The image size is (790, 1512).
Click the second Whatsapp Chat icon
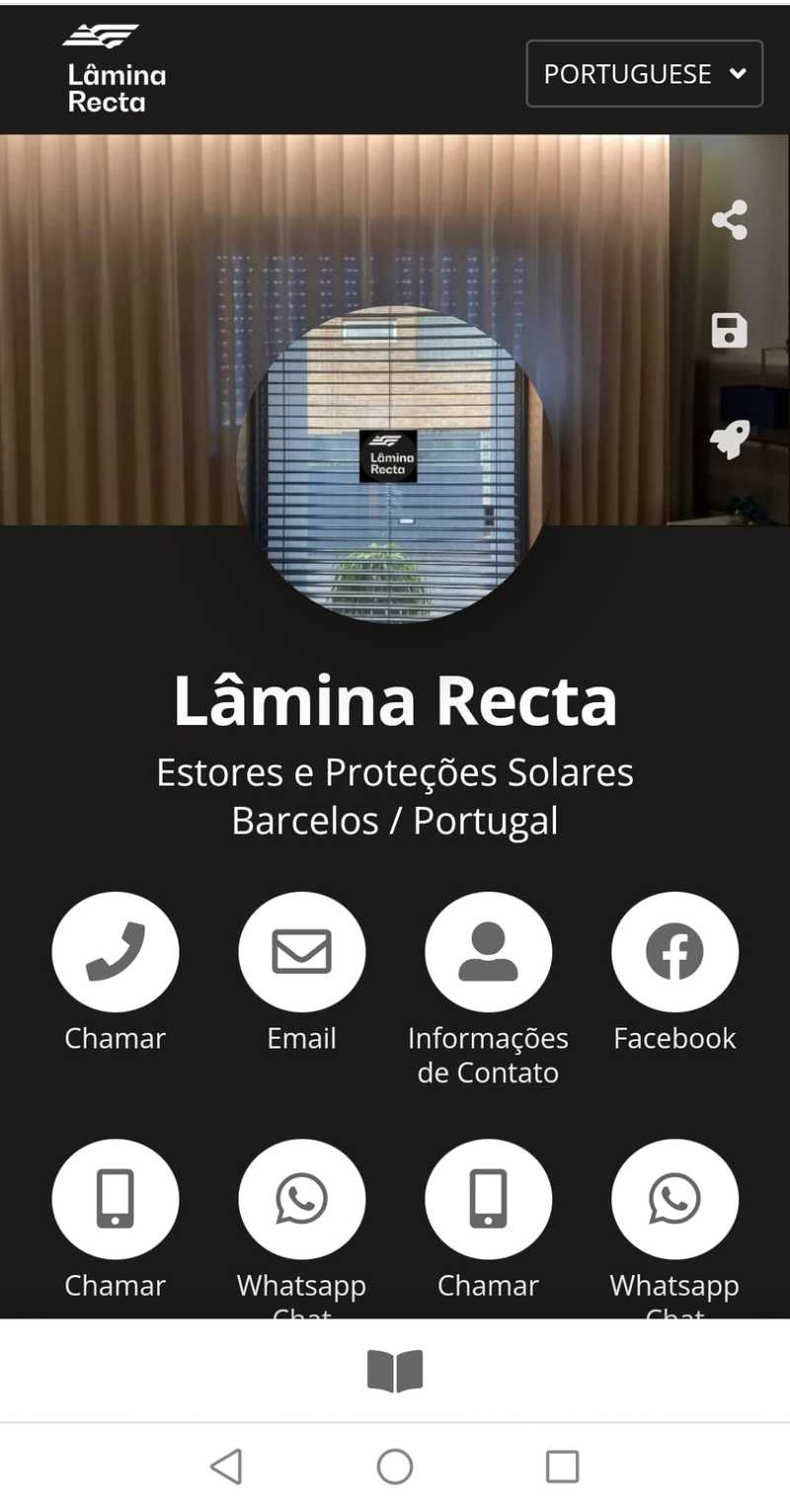(674, 1198)
